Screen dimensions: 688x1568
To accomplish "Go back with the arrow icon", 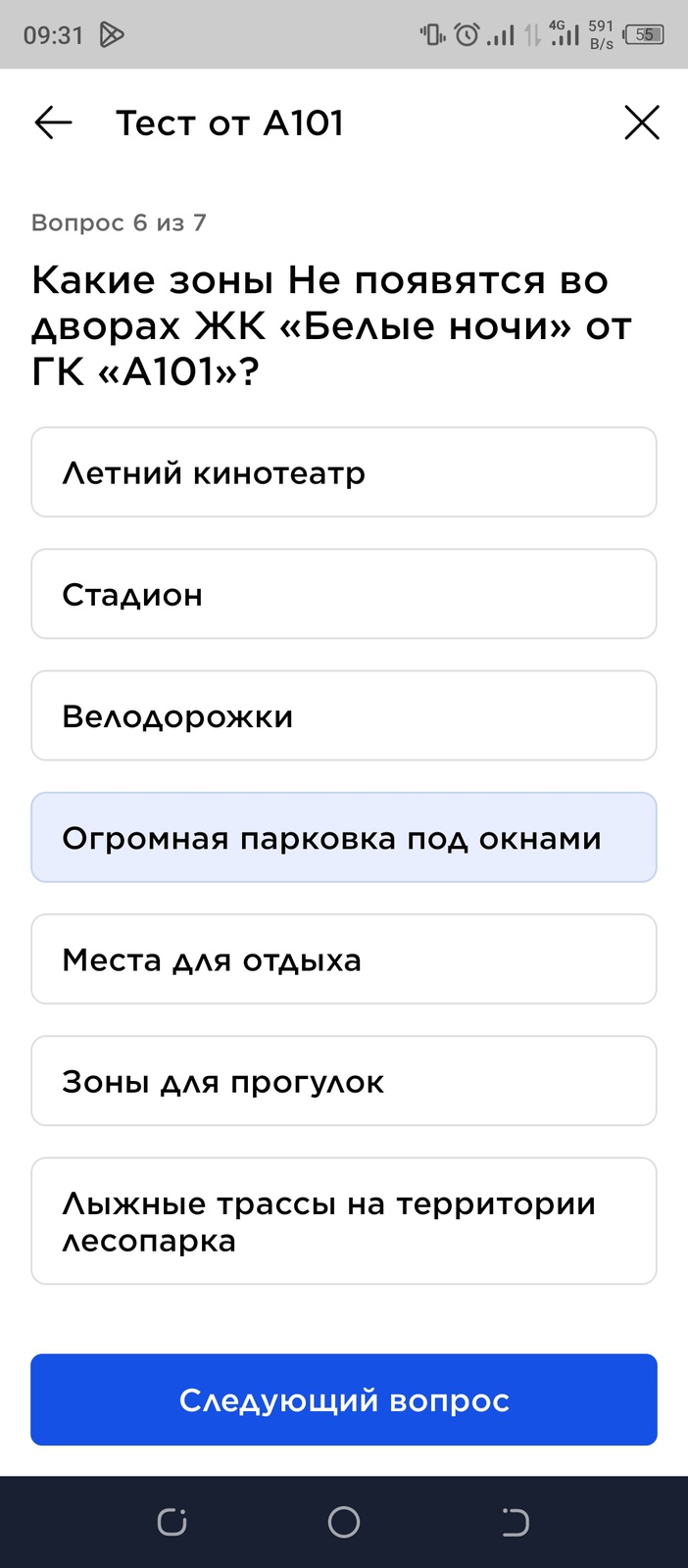I will click(53, 122).
